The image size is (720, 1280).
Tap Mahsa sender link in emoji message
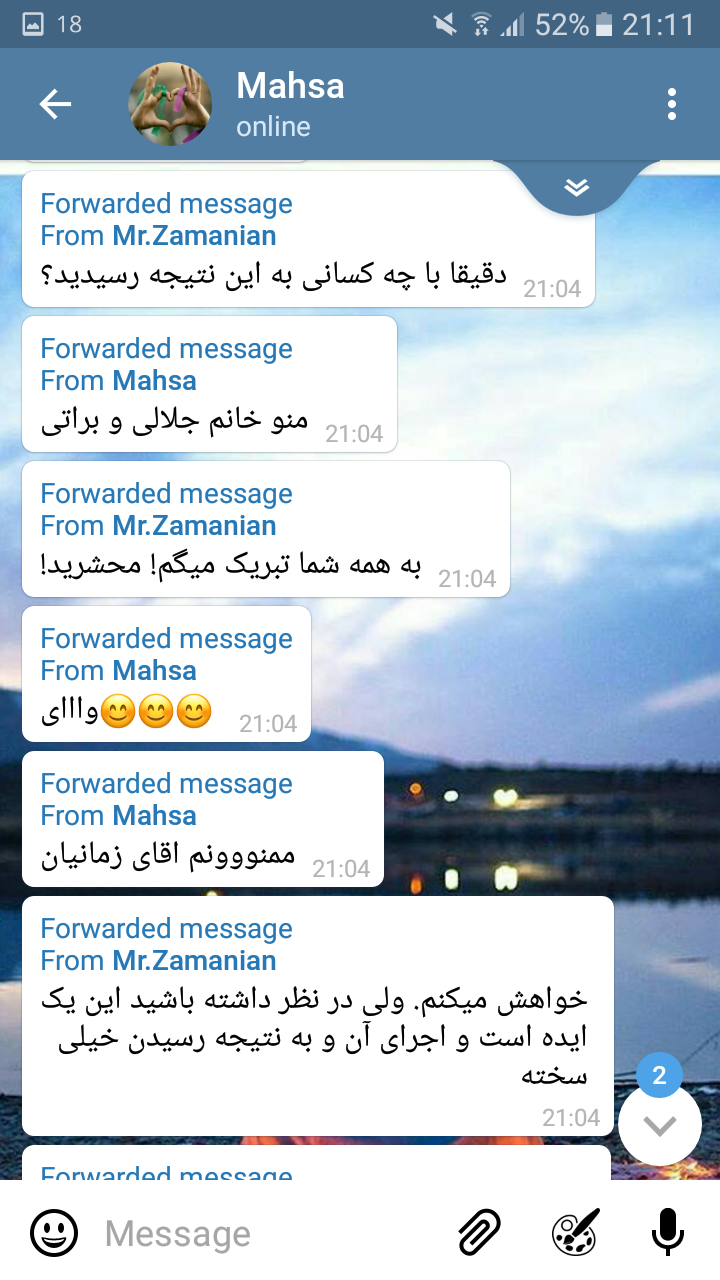(x=154, y=671)
